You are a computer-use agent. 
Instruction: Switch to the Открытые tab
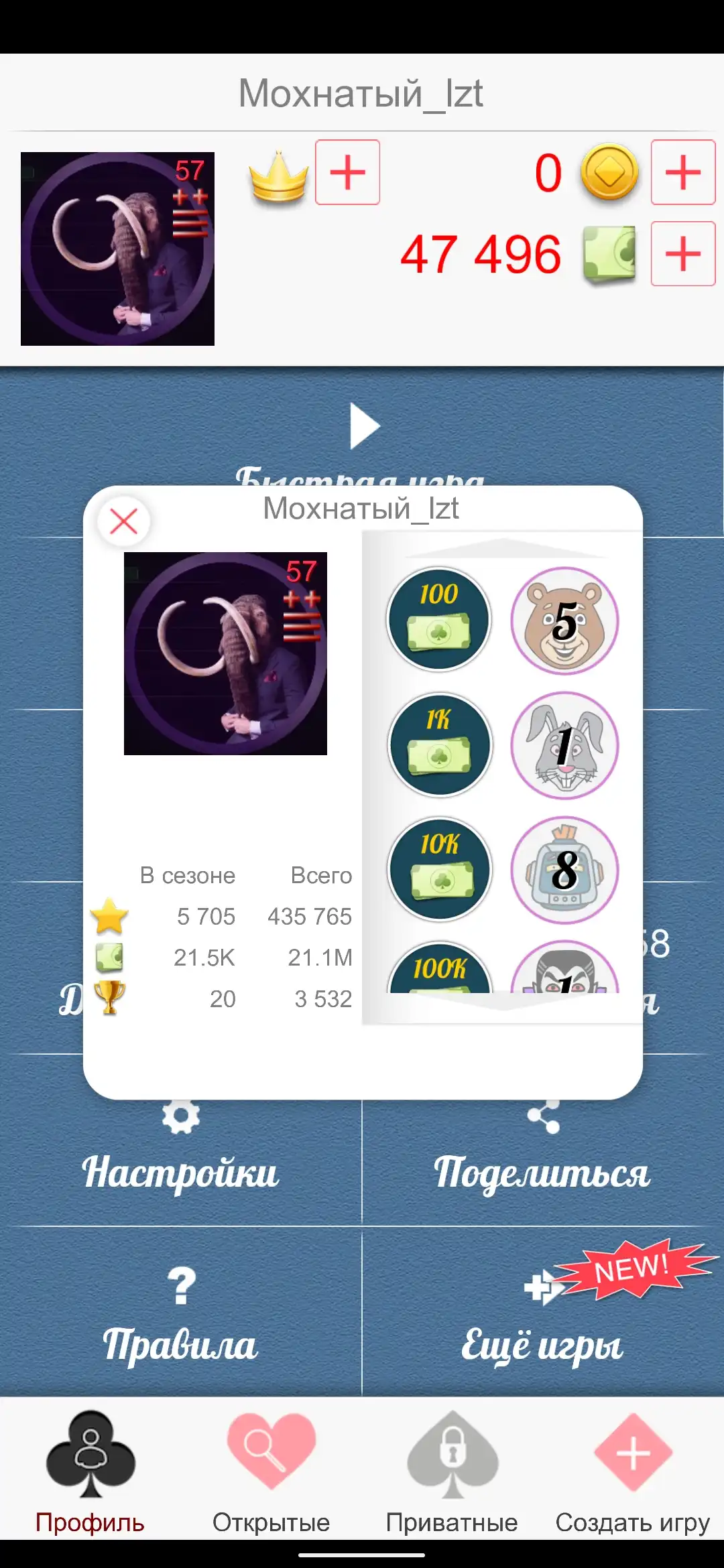271,1472
